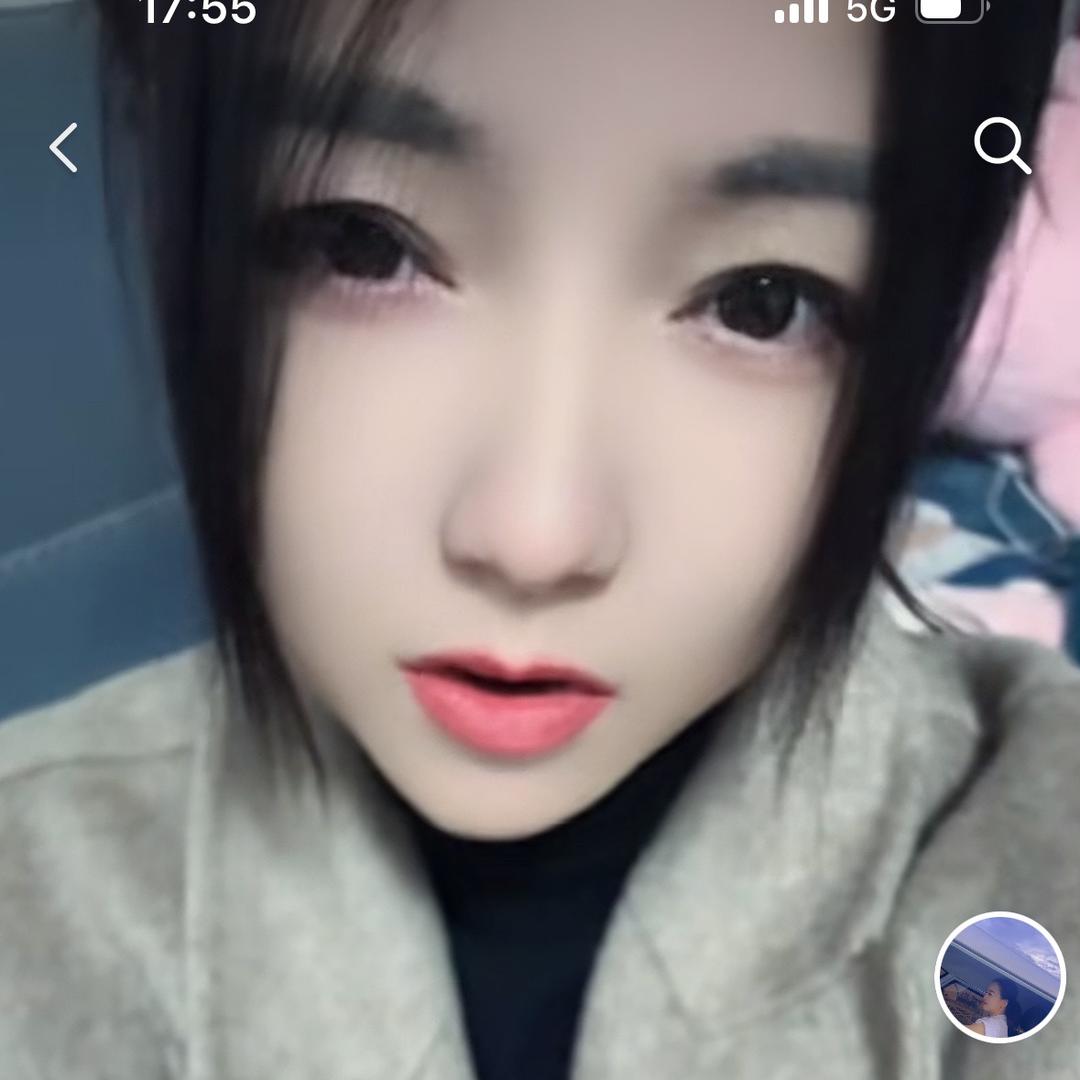
Task: Open the circular profile avatar thumbnail
Action: [x=1000, y=977]
